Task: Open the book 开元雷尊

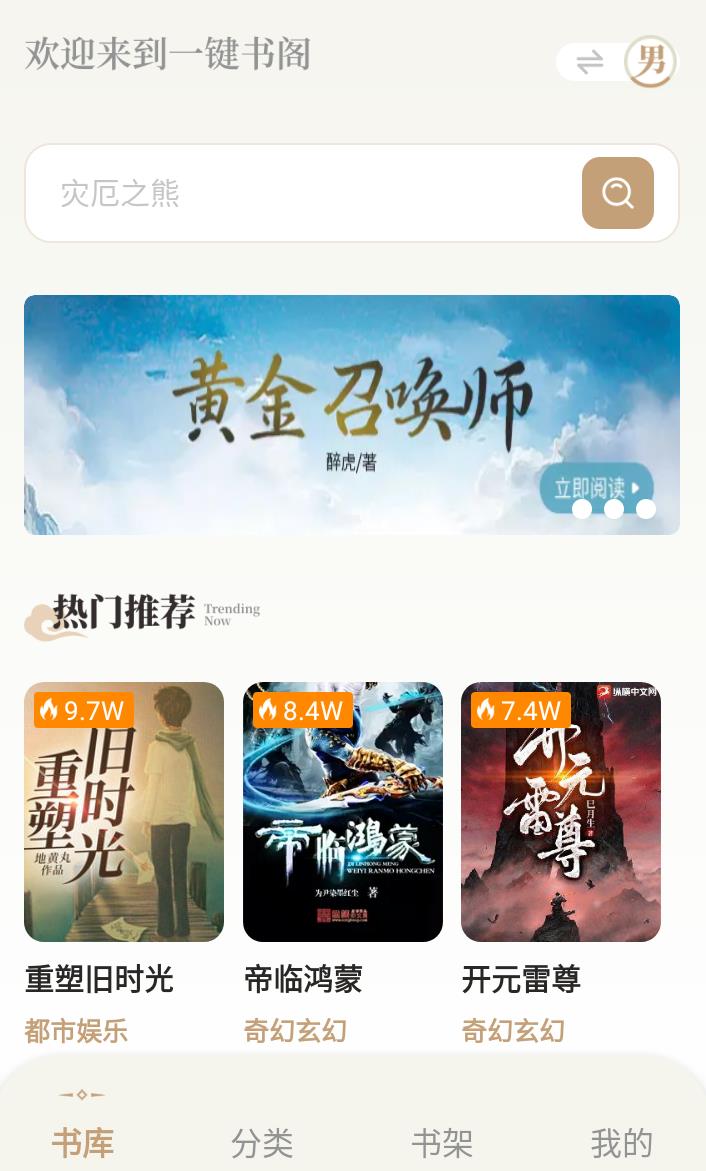Action: tap(560, 811)
